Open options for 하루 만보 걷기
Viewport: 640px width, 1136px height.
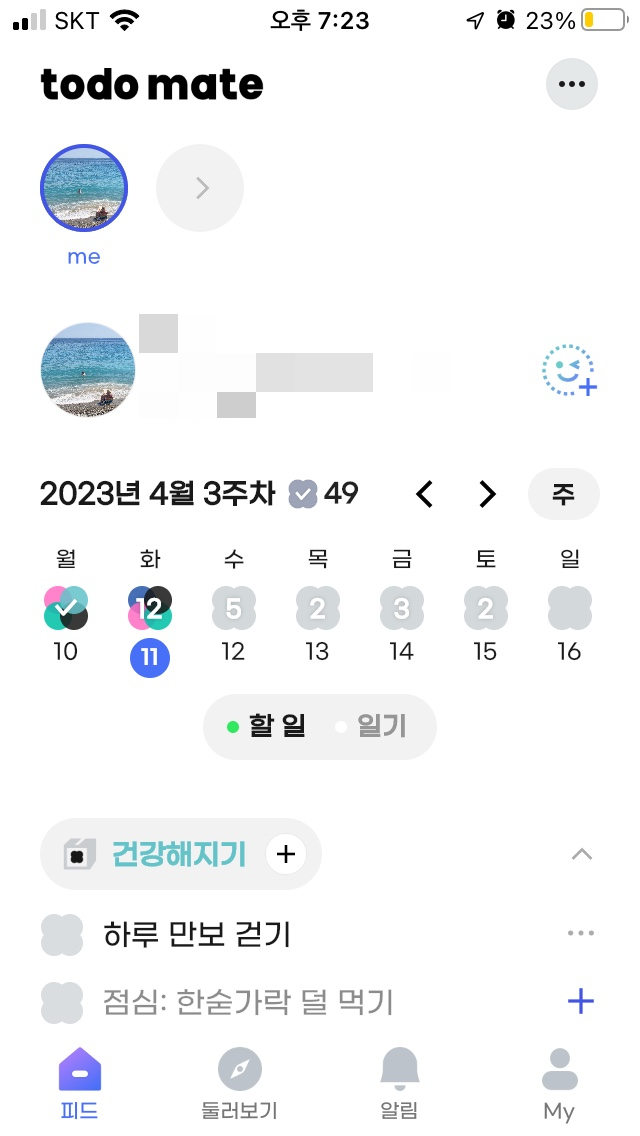581,933
